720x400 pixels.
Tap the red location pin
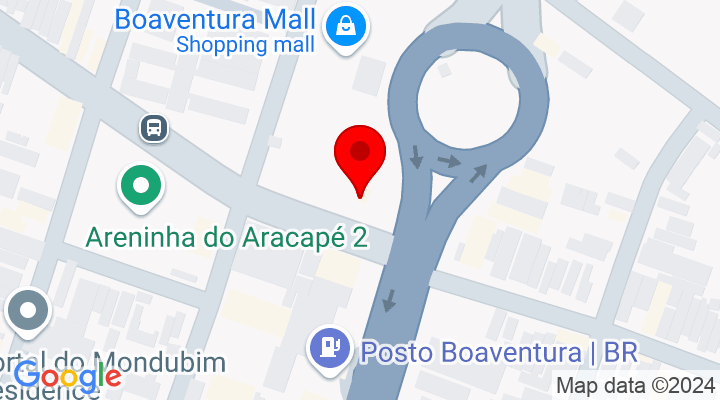[x=360, y=155]
